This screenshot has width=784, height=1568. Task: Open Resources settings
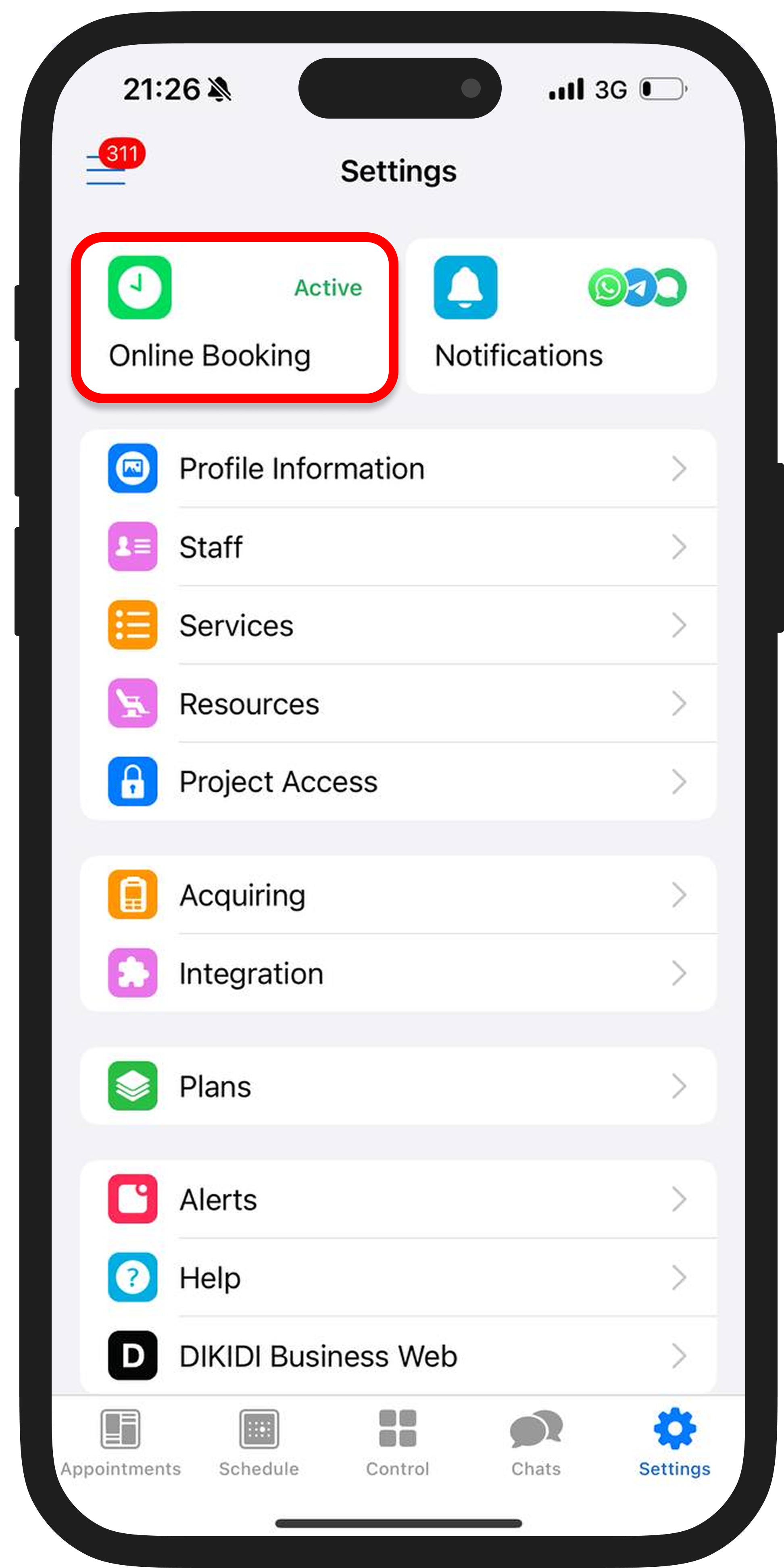coord(398,704)
